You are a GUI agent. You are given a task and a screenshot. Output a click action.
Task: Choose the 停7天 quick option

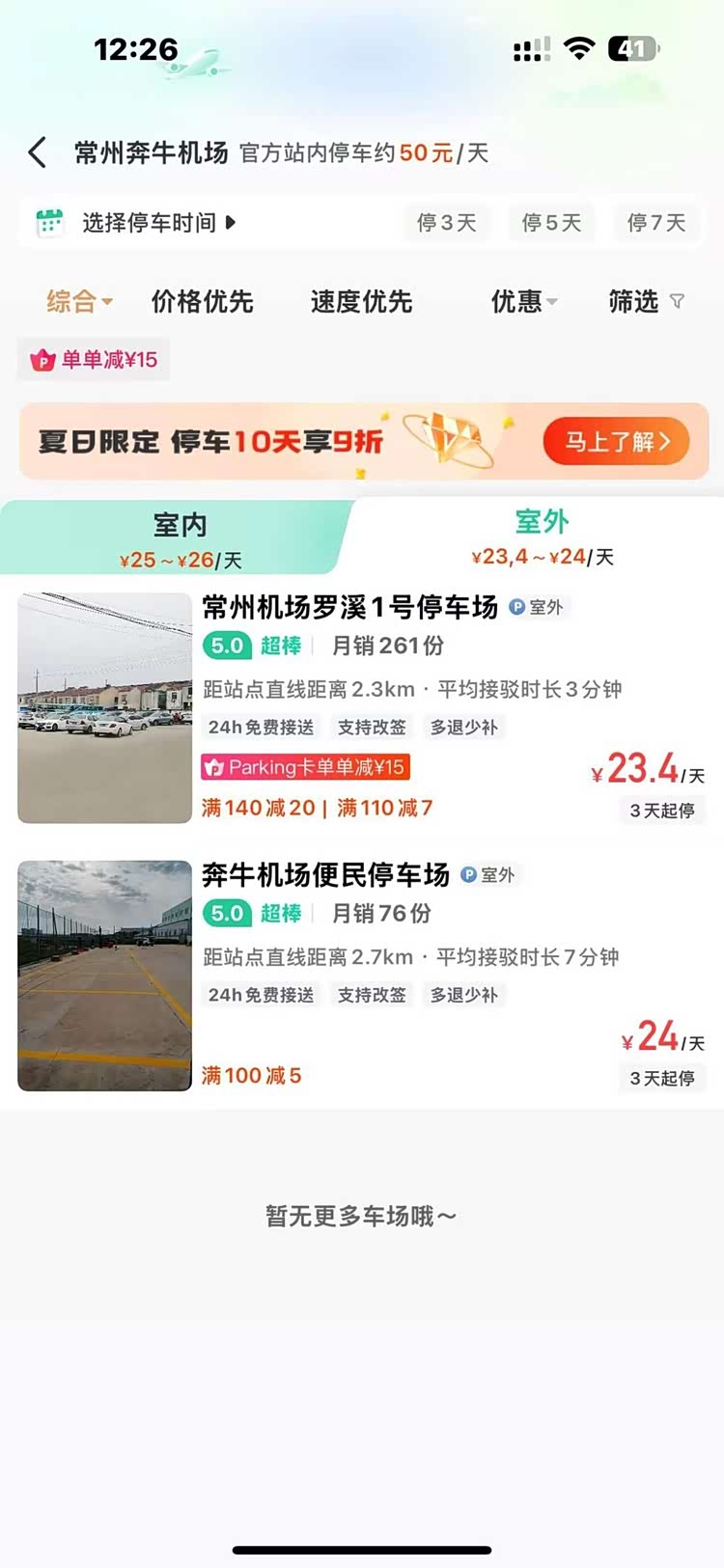pos(656,223)
